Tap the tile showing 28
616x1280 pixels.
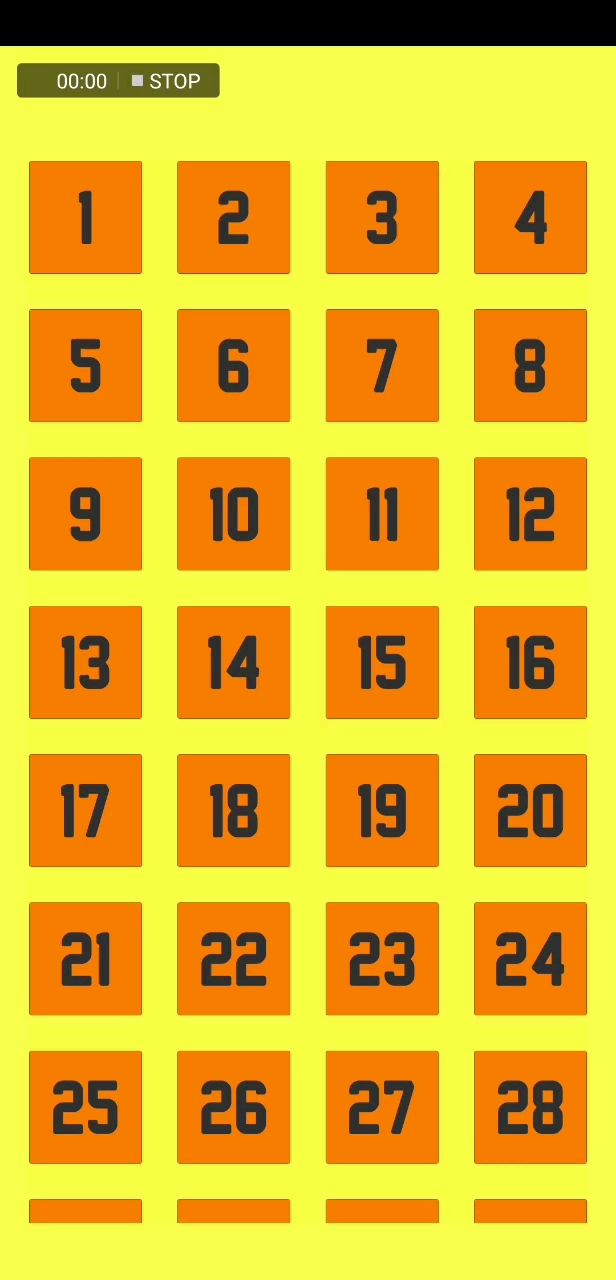530,1107
